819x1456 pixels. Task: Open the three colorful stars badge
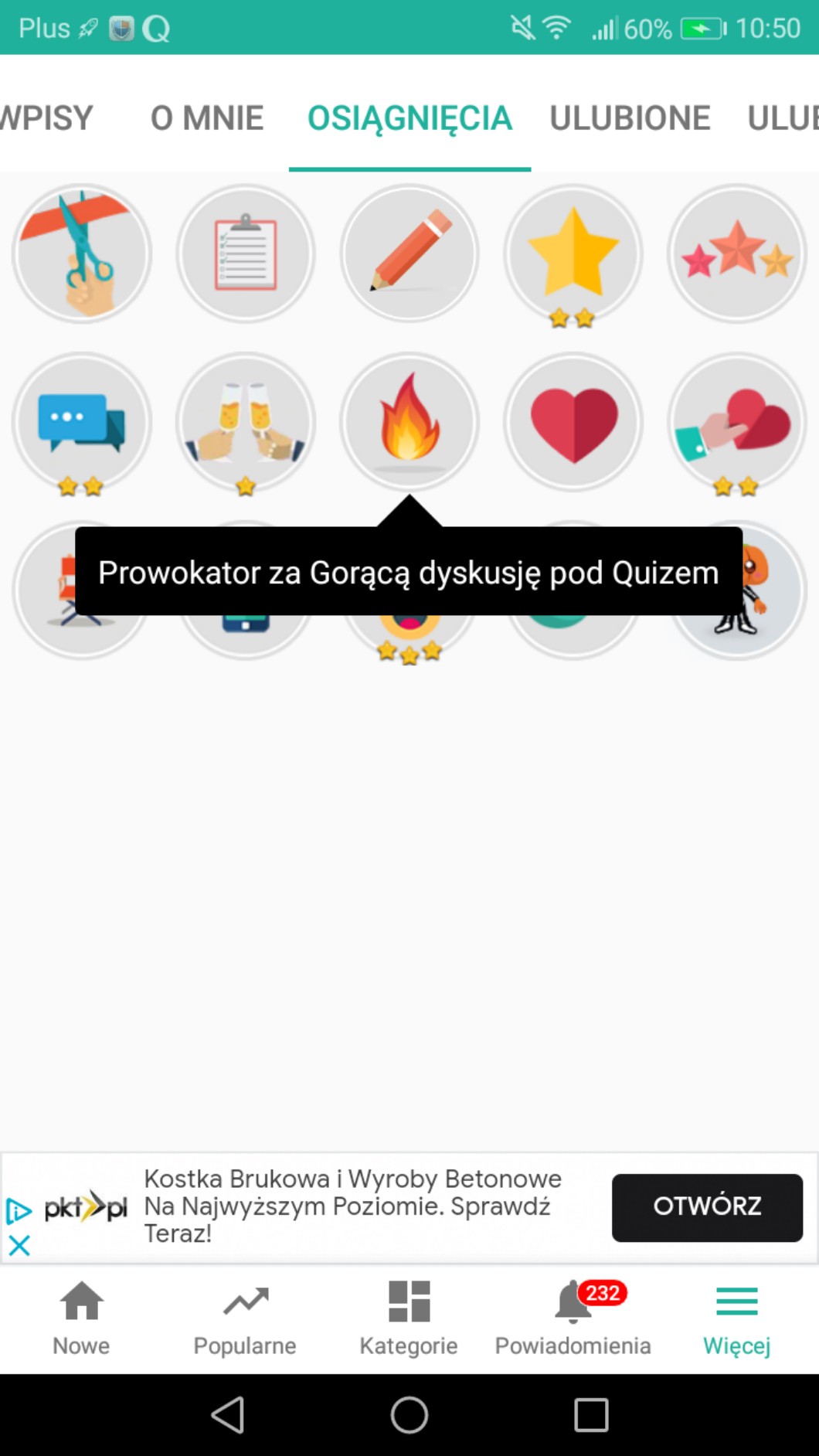point(737,253)
